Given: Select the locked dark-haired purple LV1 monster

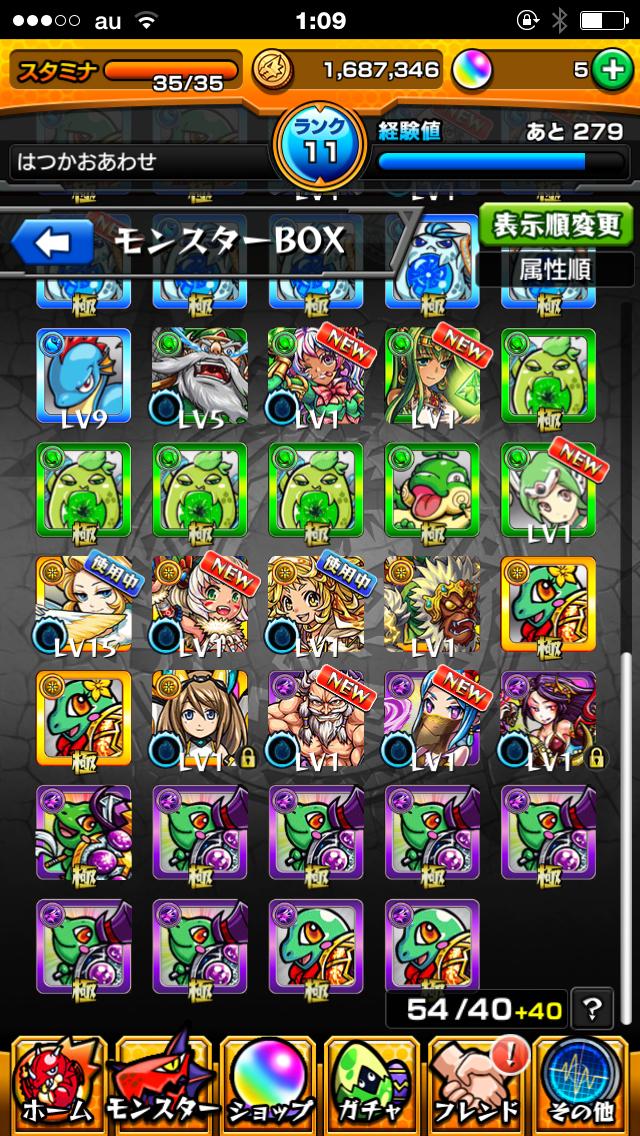Looking at the screenshot, I should click(548, 718).
